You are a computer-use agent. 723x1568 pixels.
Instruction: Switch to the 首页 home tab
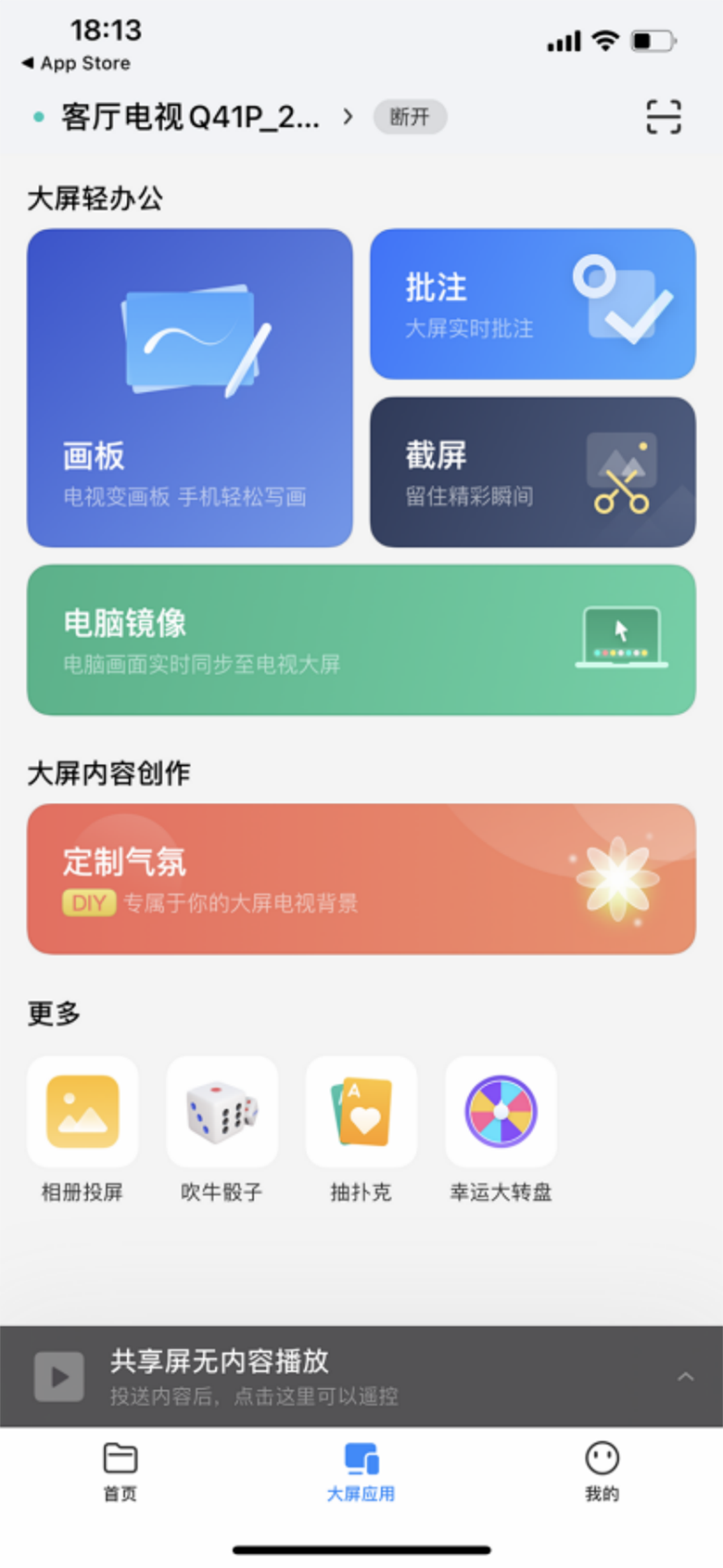tap(120, 1472)
